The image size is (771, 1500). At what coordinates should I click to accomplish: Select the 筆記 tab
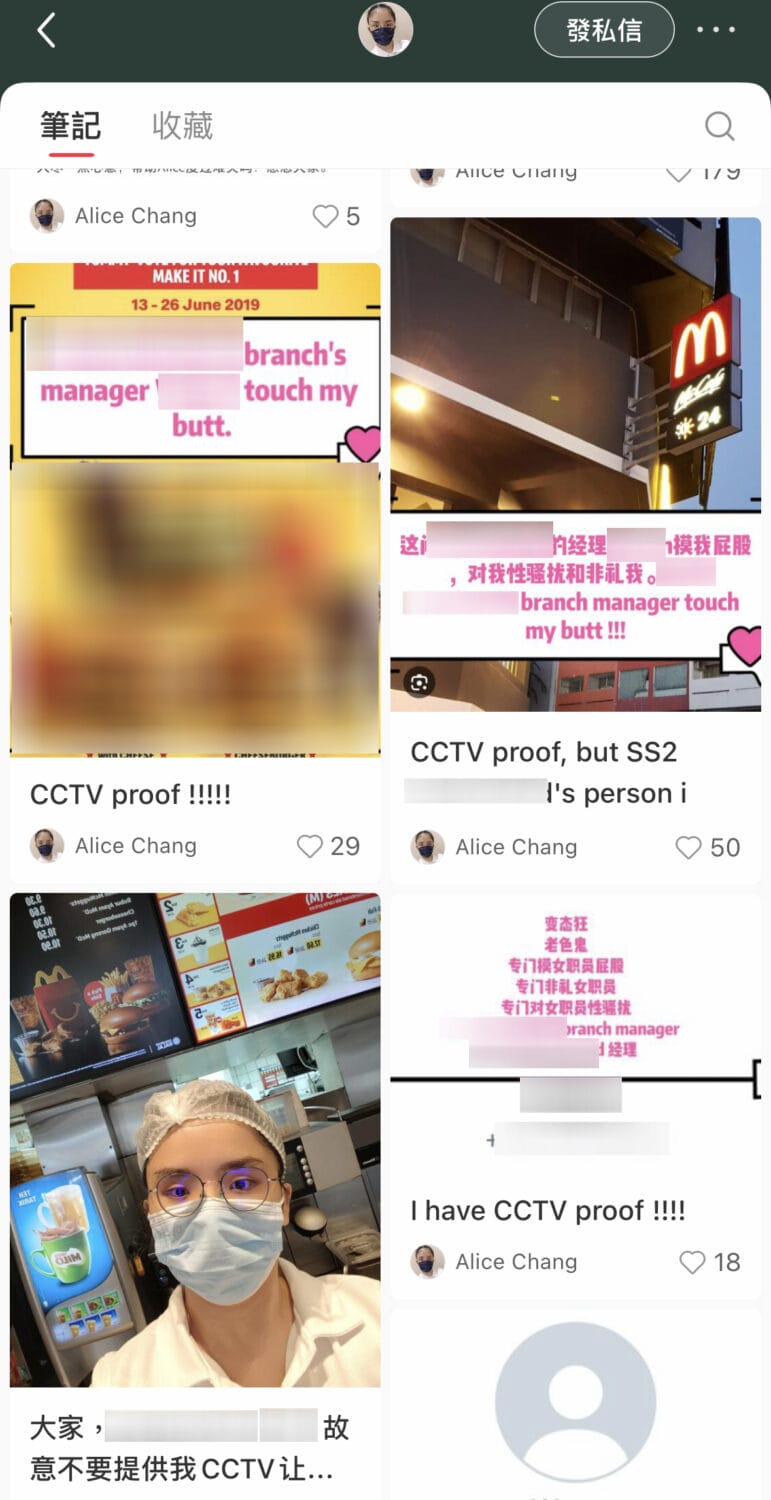tap(70, 126)
